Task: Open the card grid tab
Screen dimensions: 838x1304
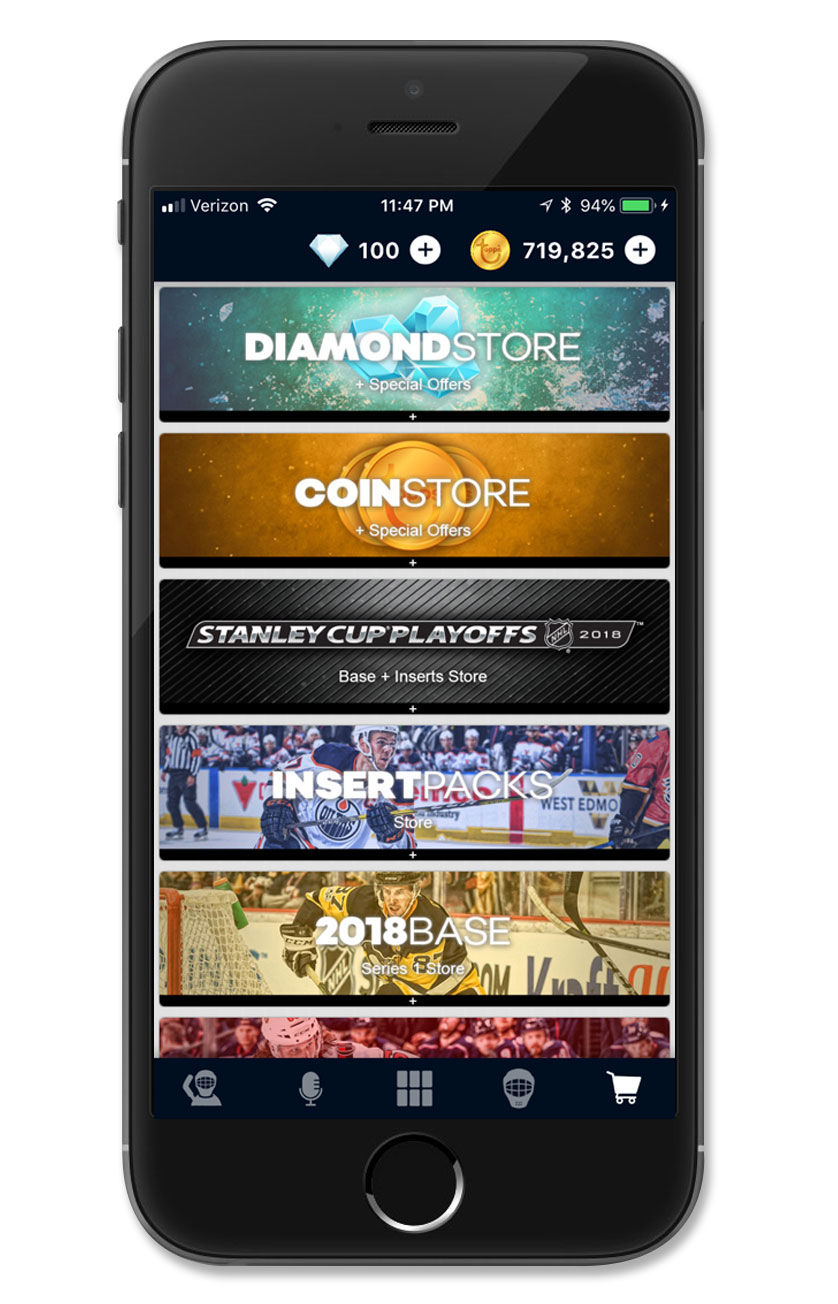Action: point(414,1088)
